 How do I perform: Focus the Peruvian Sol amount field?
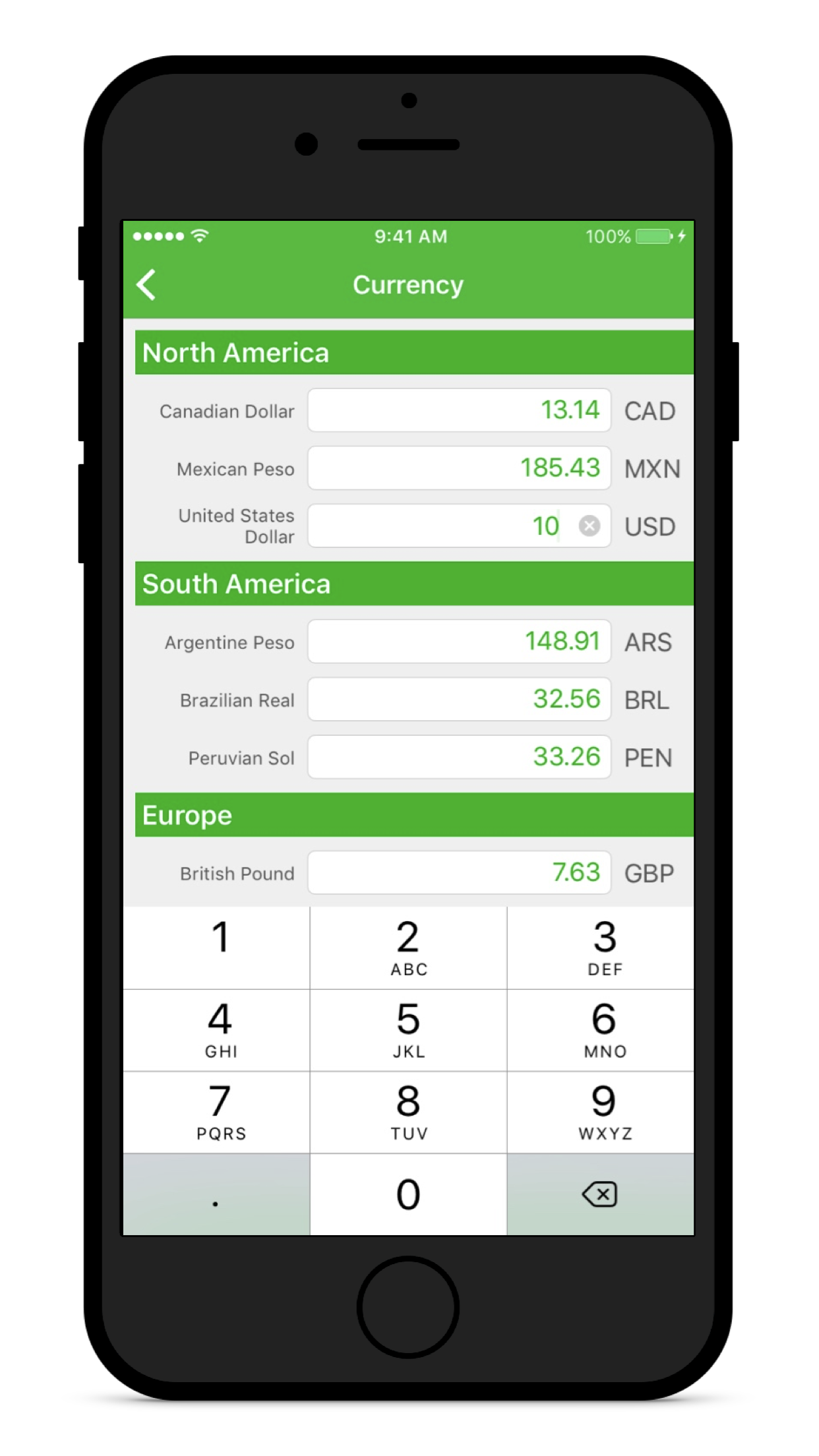pos(458,757)
